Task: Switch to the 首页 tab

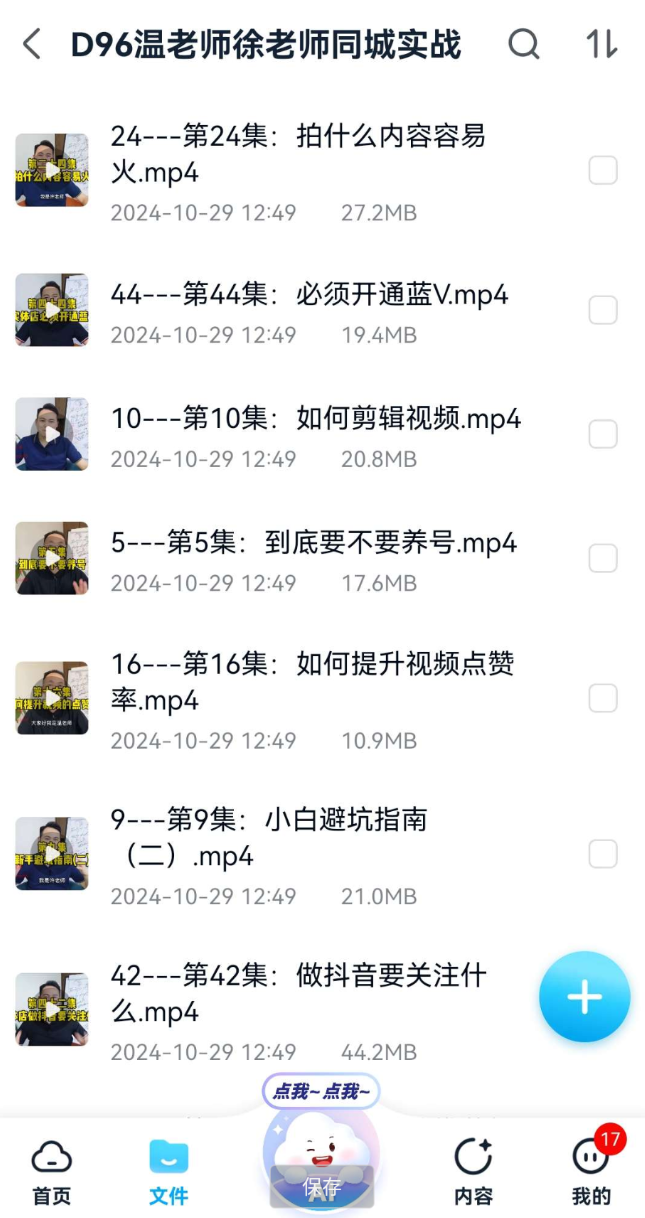Action: tap(52, 1172)
